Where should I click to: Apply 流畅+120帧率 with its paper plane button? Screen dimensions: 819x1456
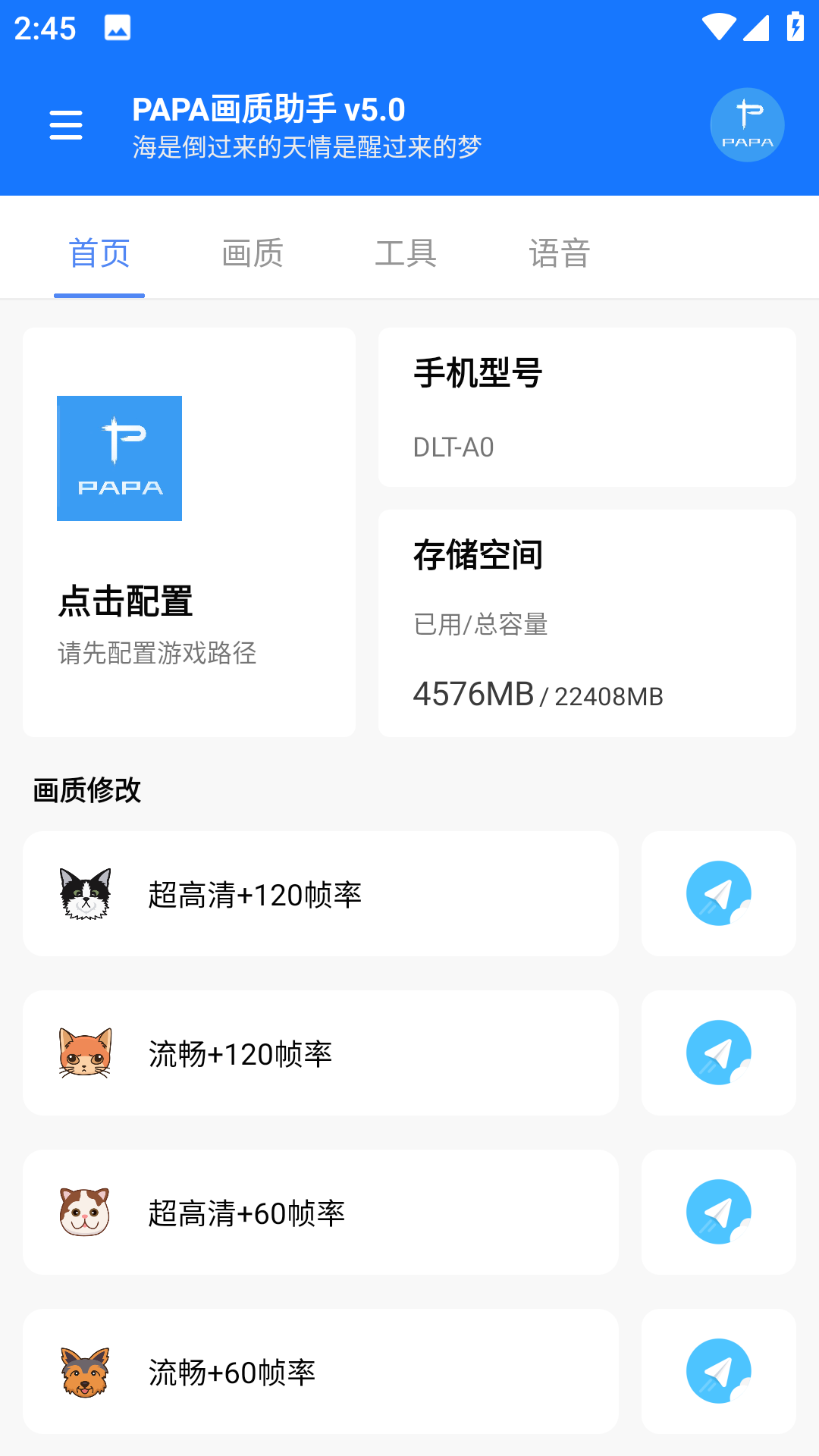tap(718, 1053)
